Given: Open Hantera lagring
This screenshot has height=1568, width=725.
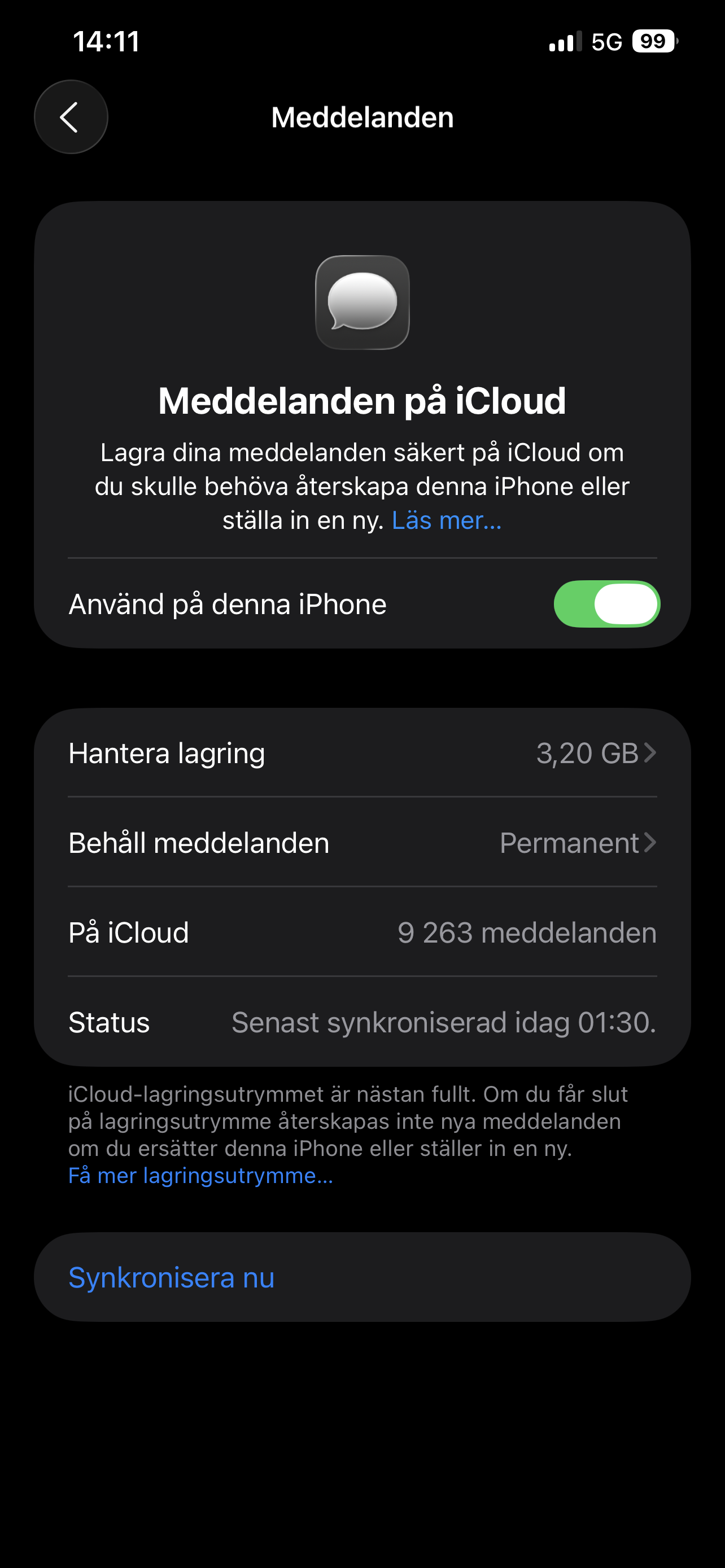Looking at the screenshot, I should click(x=362, y=753).
